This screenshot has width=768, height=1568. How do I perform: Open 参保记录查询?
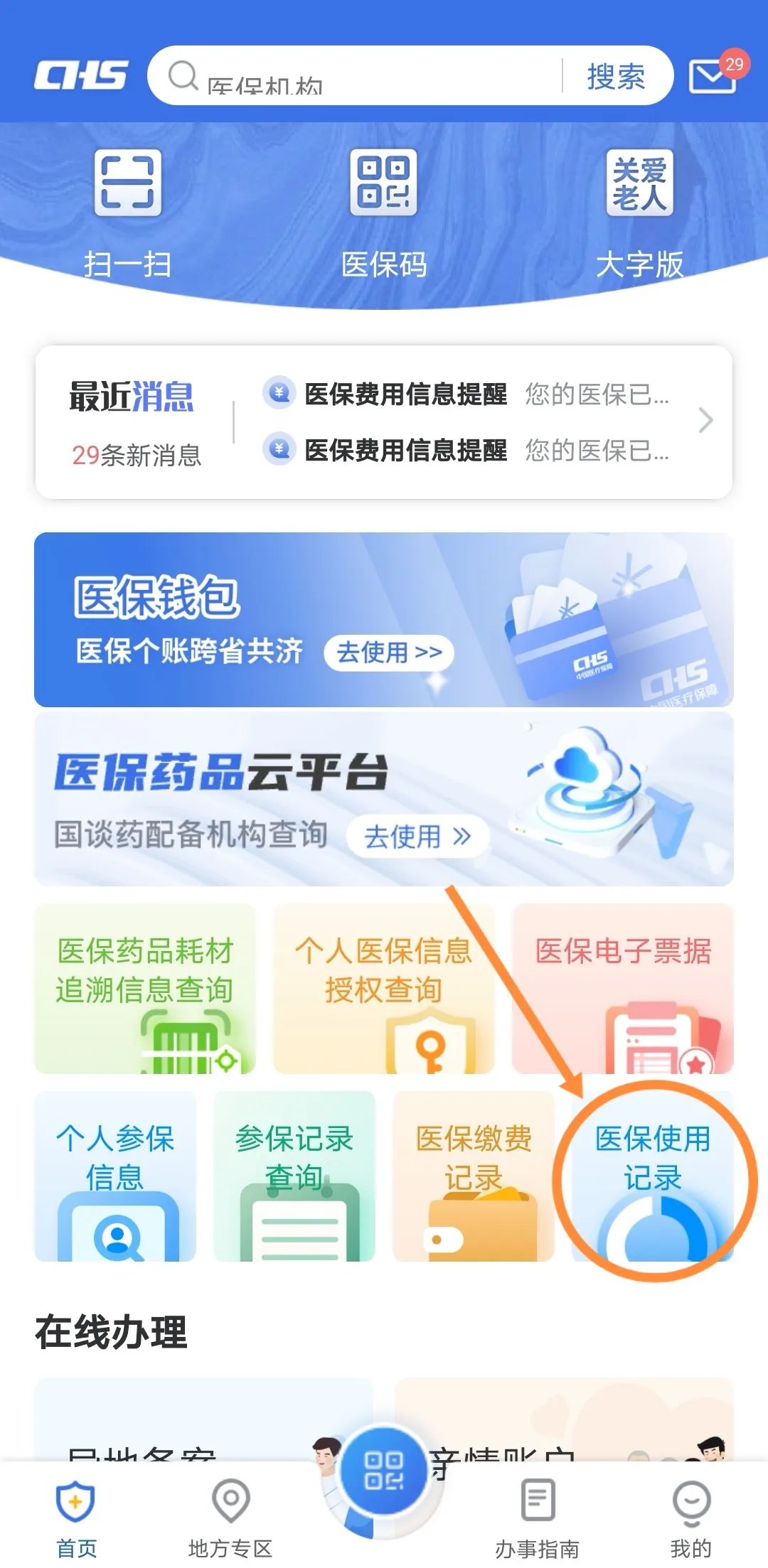294,1176
